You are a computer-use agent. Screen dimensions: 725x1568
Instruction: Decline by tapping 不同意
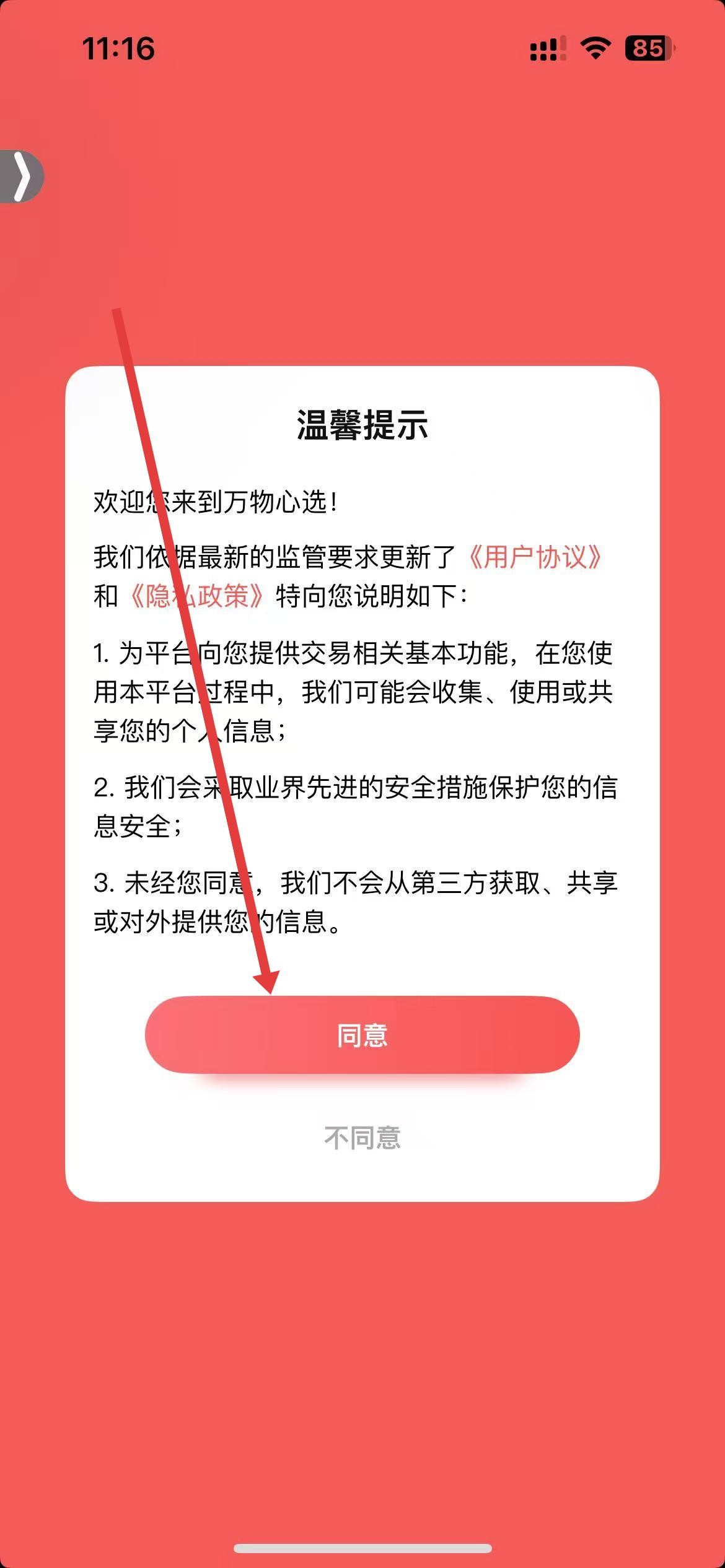click(362, 1138)
